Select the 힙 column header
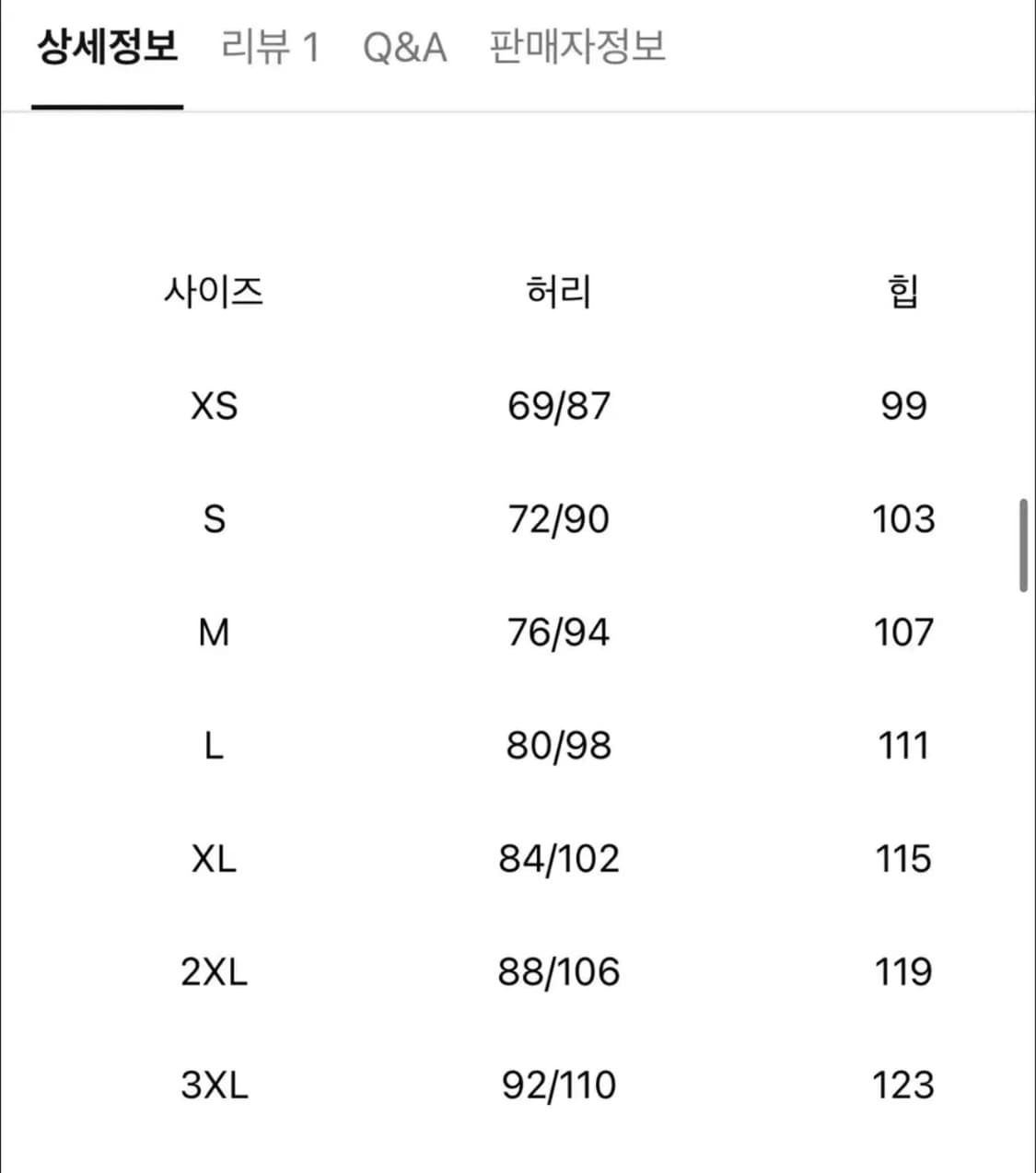 (905, 292)
